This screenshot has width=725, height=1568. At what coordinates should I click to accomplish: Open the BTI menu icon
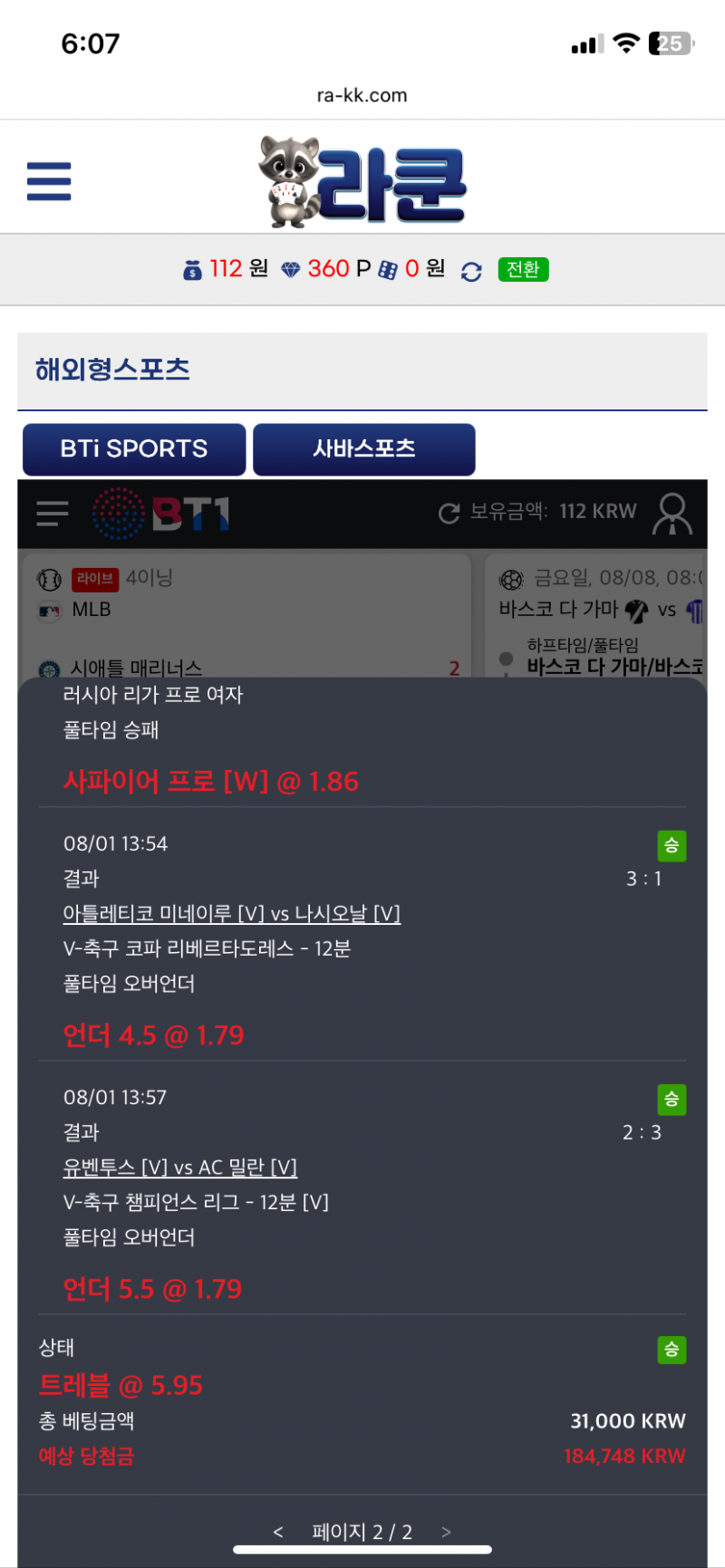point(53,514)
